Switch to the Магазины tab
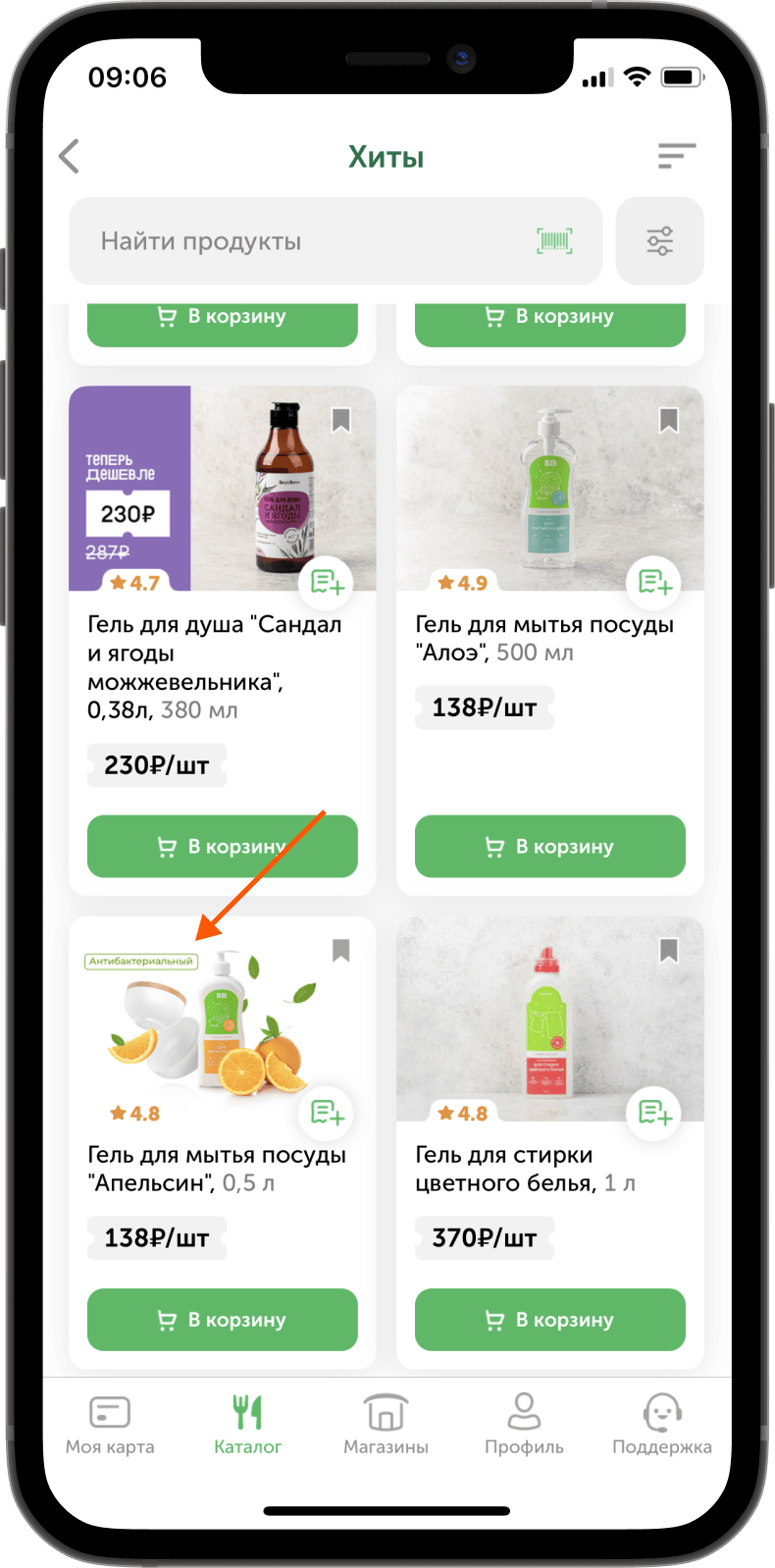 click(386, 1425)
